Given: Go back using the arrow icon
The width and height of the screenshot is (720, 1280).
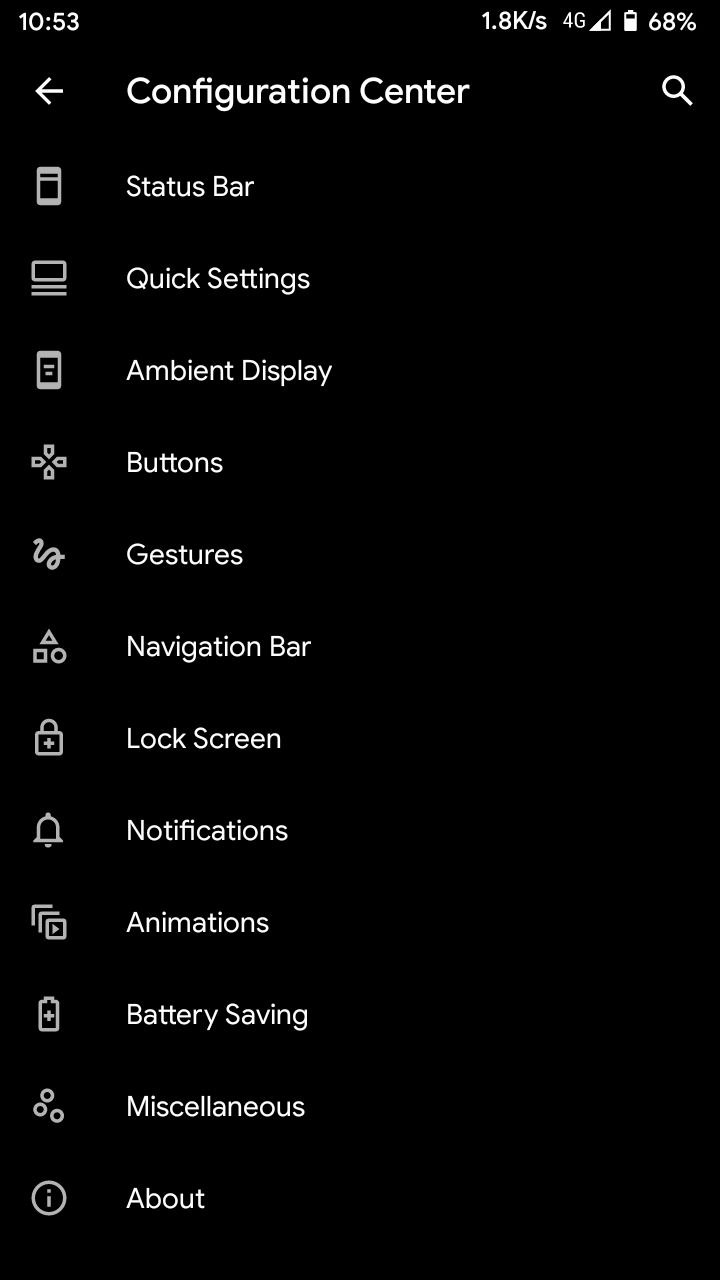Looking at the screenshot, I should coord(49,91).
